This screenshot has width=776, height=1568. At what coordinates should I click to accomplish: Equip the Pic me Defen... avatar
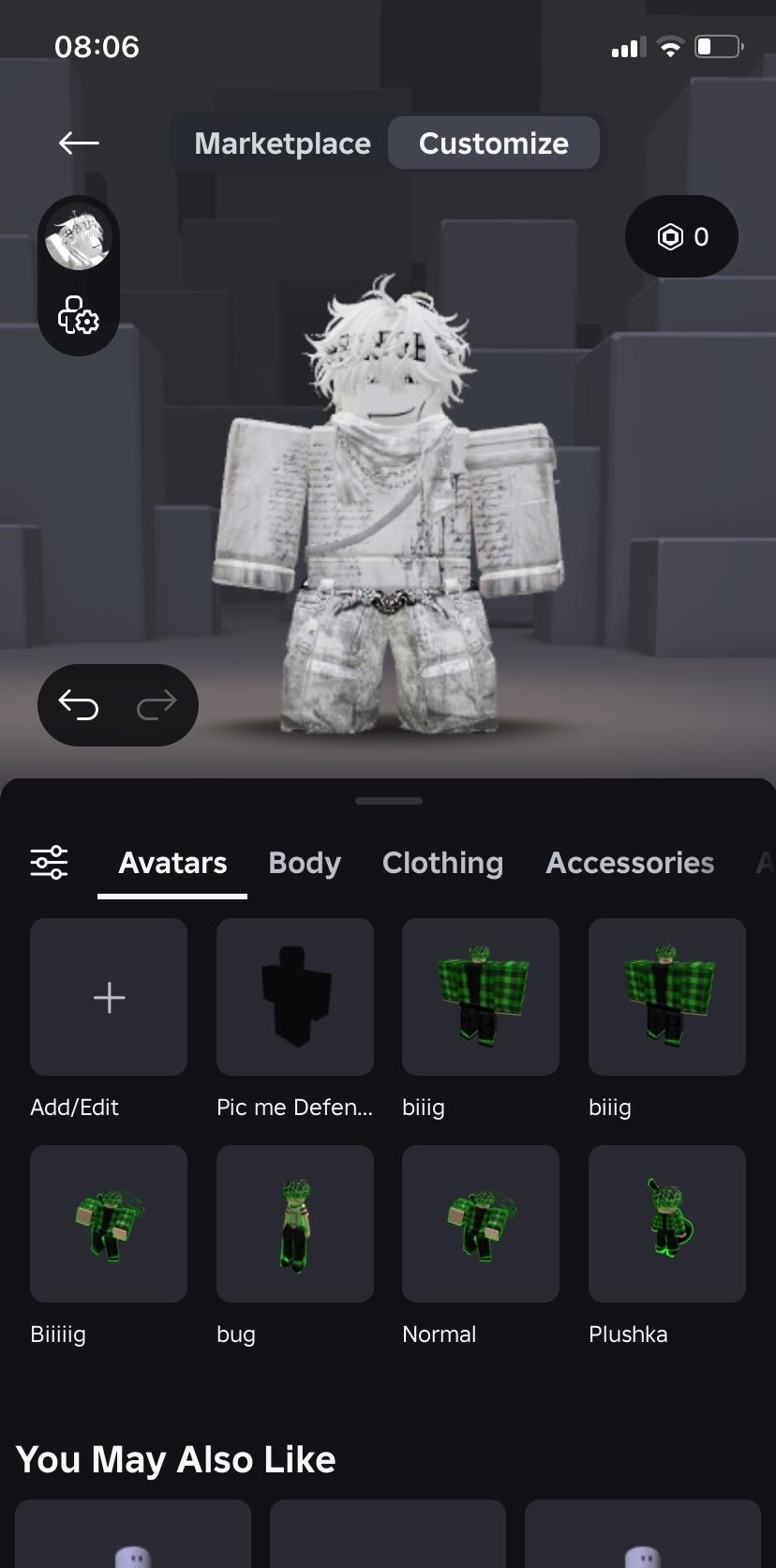[295, 997]
